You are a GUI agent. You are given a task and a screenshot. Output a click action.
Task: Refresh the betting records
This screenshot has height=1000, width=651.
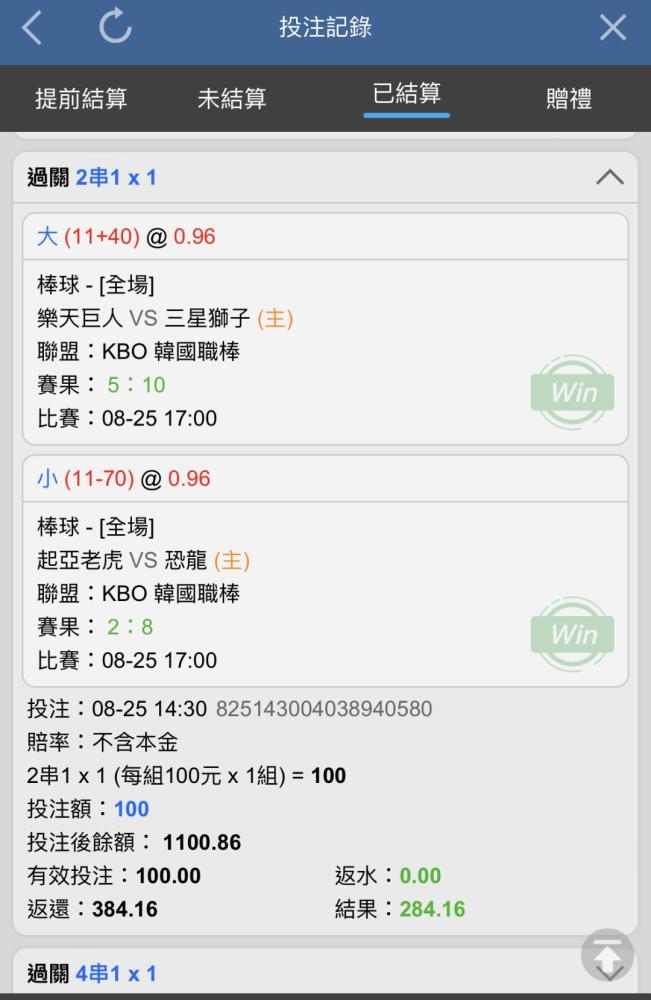115,28
